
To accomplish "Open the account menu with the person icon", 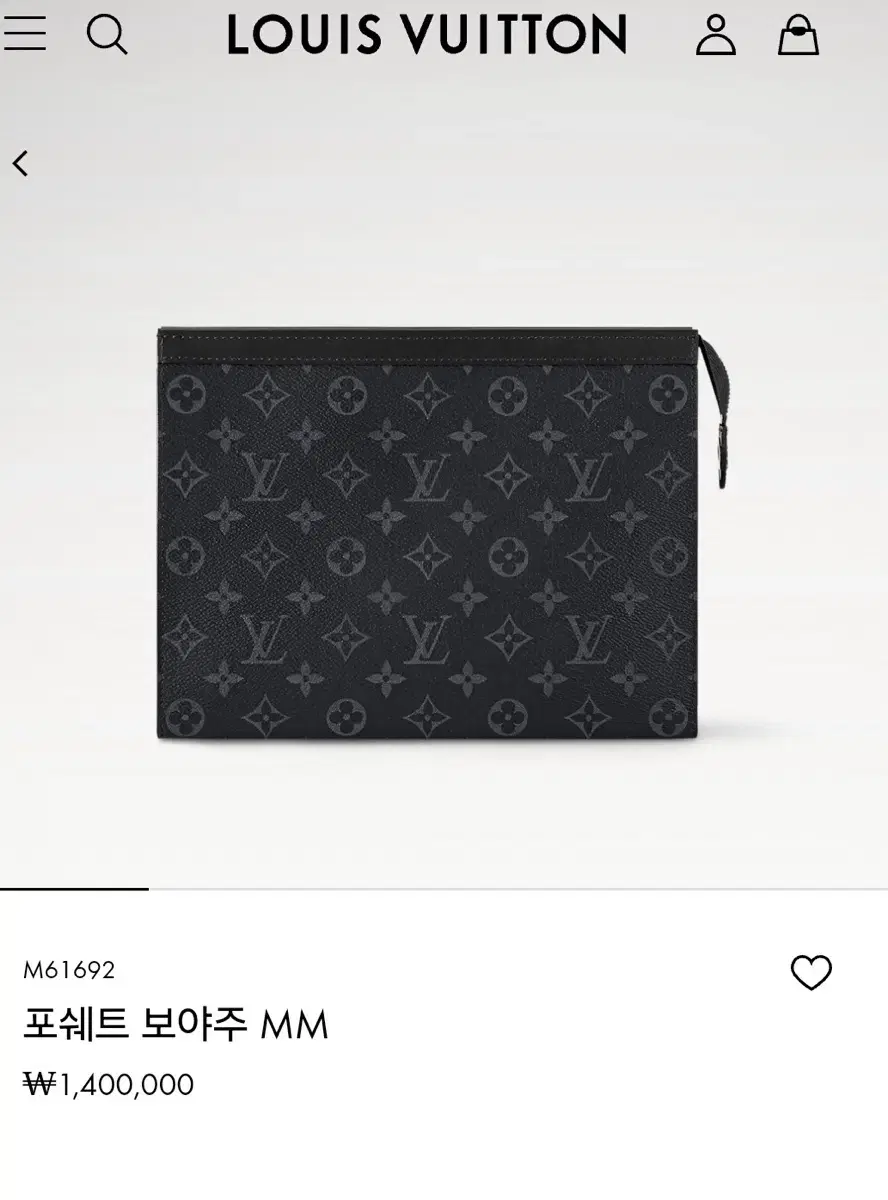I will tap(716, 34).
